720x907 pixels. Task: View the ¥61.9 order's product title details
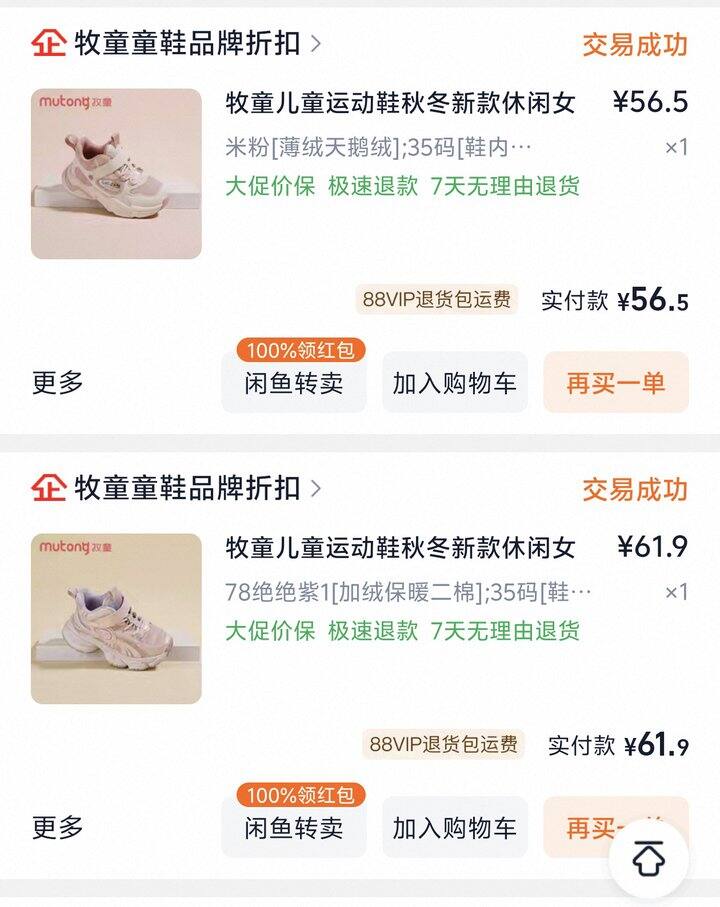tap(400, 547)
